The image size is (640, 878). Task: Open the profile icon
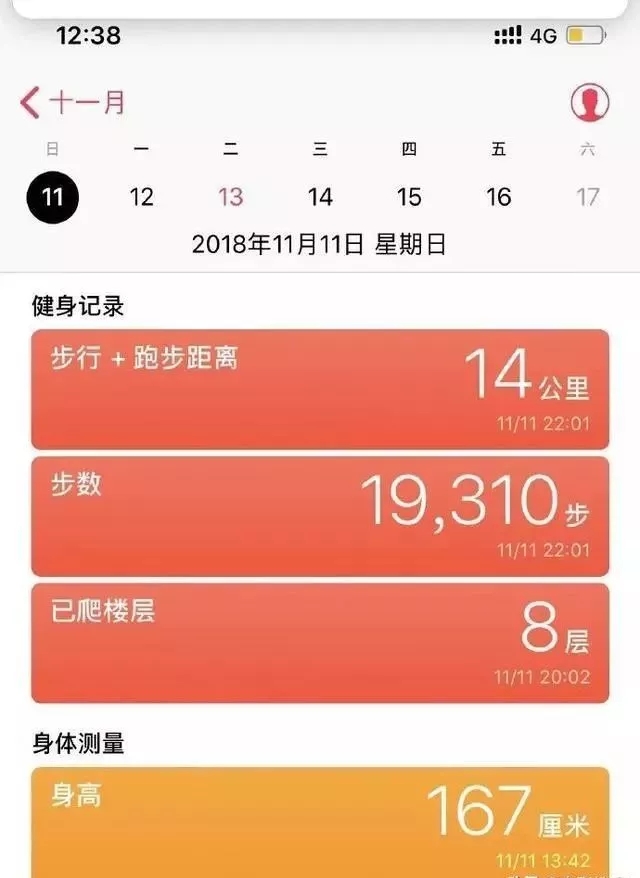tap(589, 102)
